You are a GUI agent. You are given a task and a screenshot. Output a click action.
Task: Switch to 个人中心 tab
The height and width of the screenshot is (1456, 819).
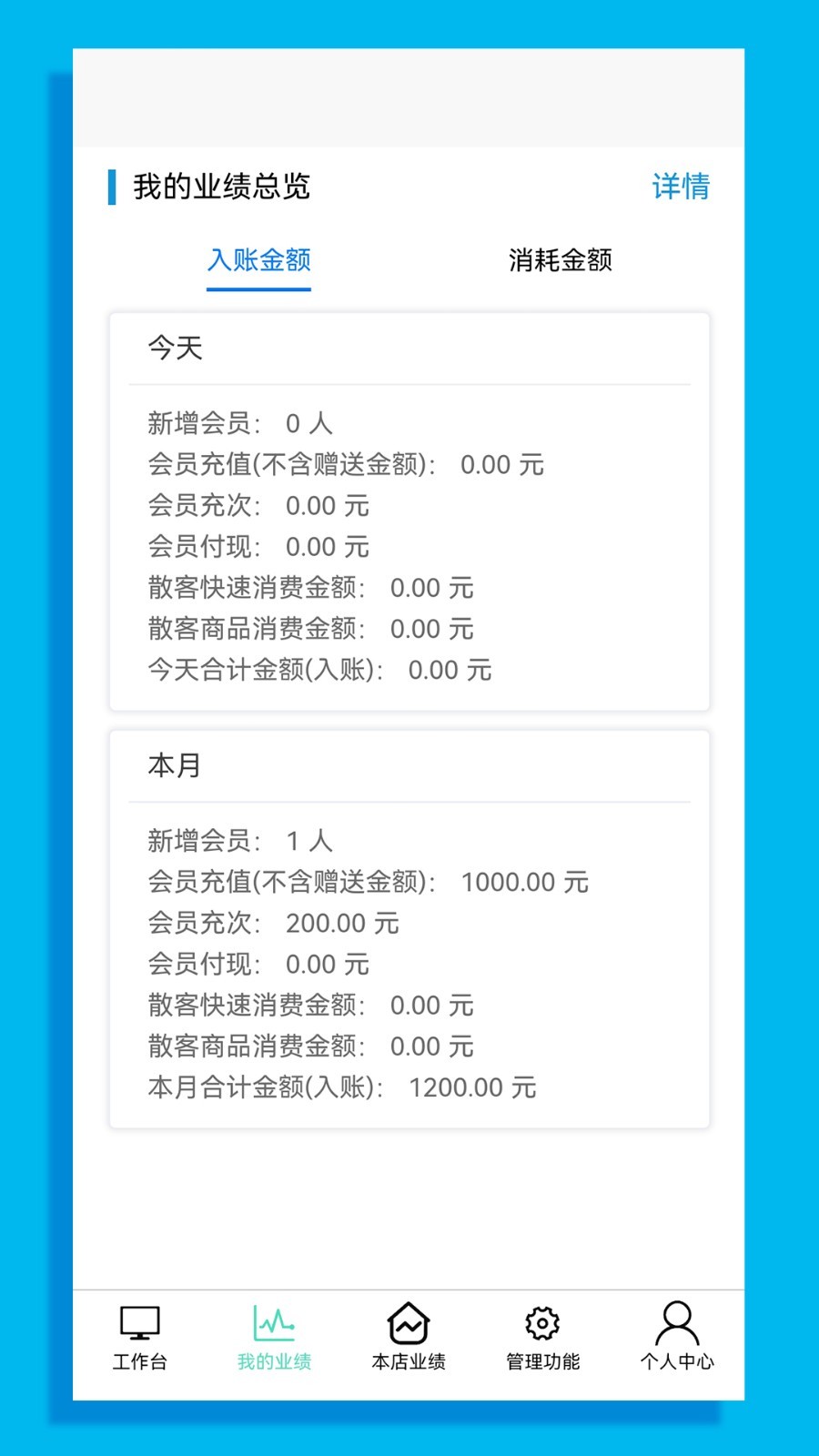tap(677, 1336)
